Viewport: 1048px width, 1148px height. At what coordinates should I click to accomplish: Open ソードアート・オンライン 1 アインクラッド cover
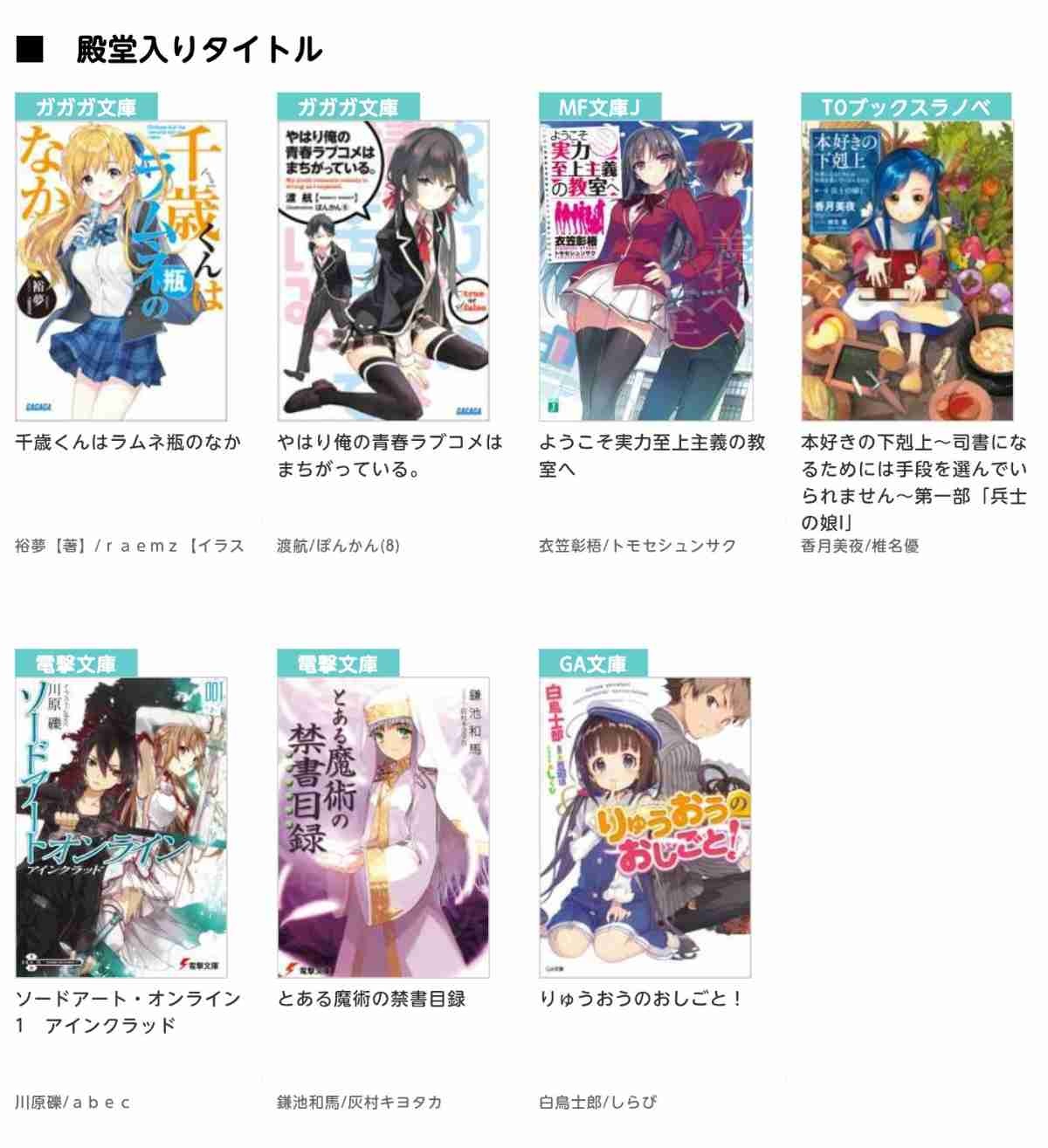pos(121,827)
